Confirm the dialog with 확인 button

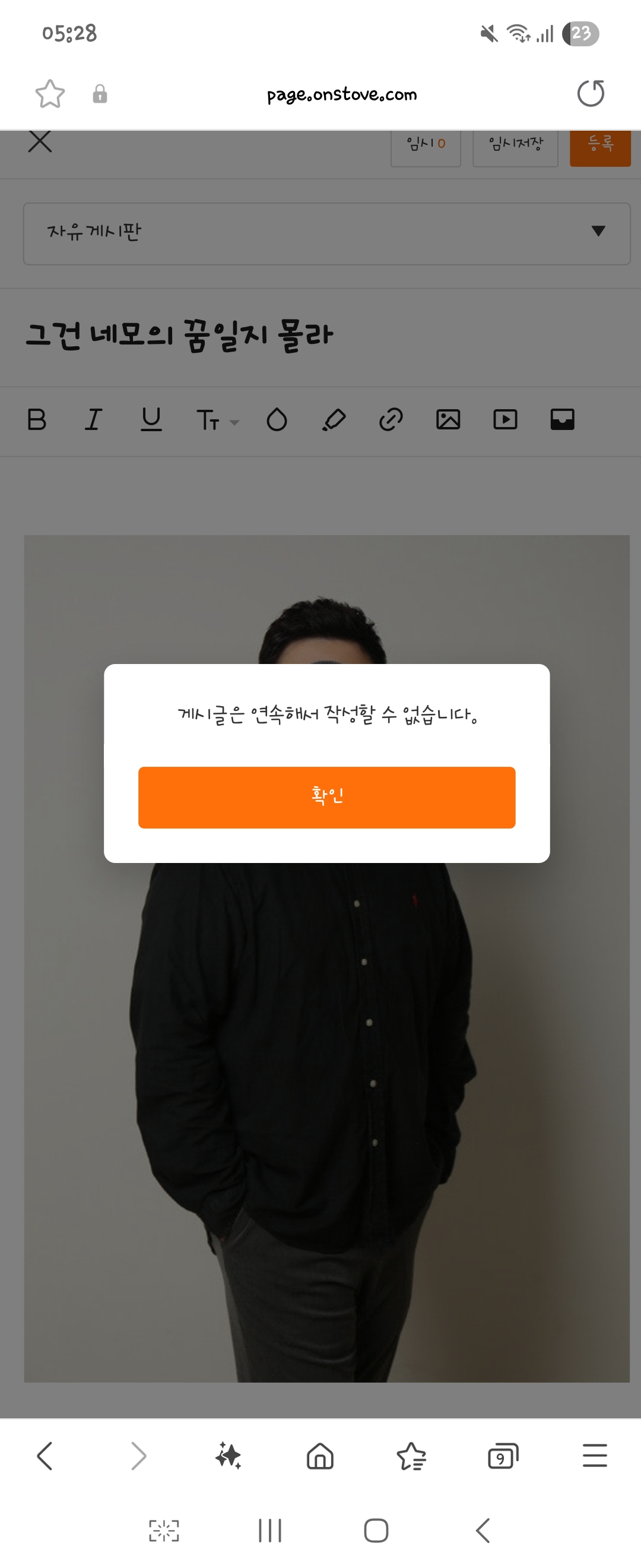click(326, 797)
